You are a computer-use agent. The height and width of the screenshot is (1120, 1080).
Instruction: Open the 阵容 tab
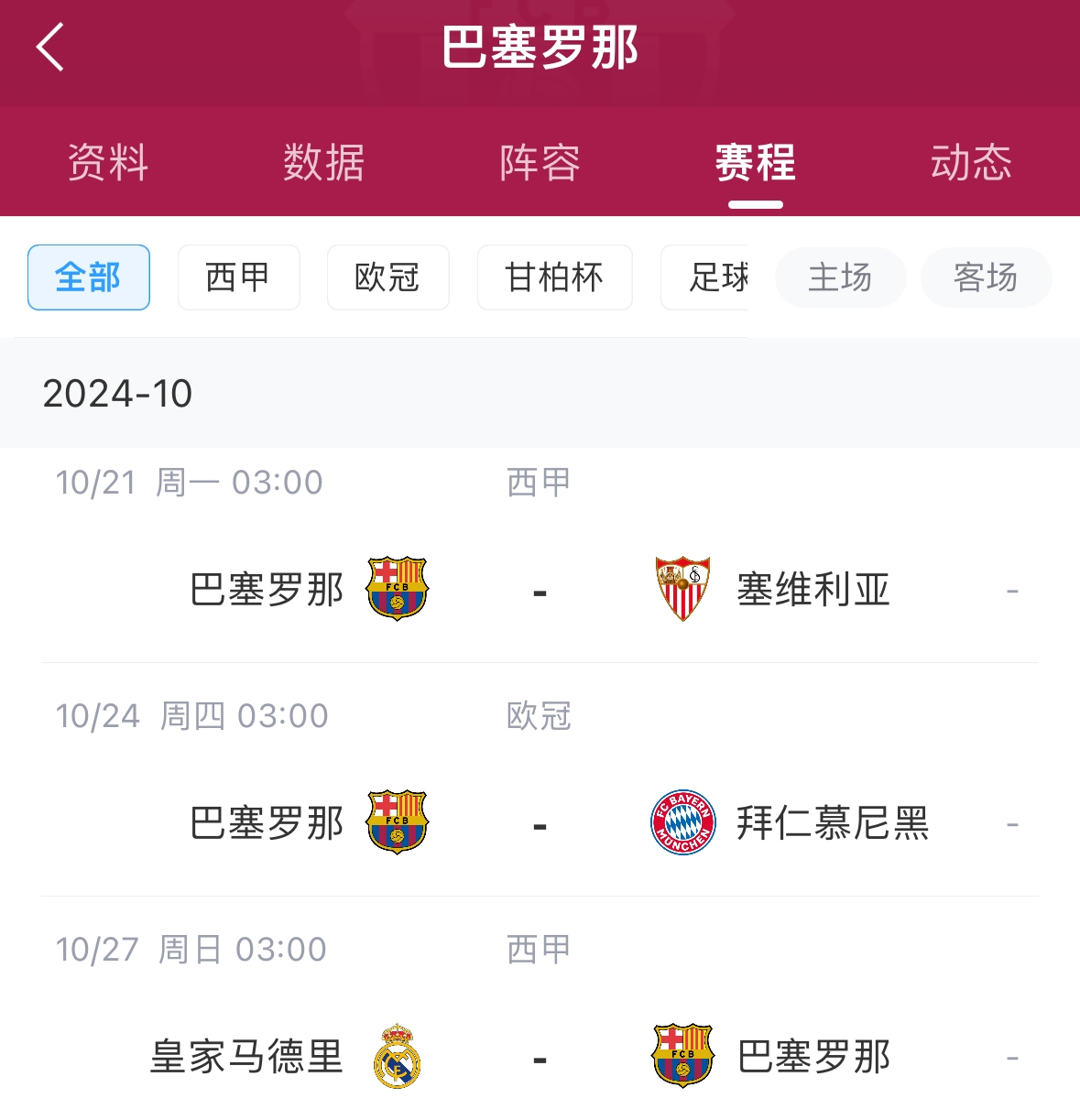[540, 163]
